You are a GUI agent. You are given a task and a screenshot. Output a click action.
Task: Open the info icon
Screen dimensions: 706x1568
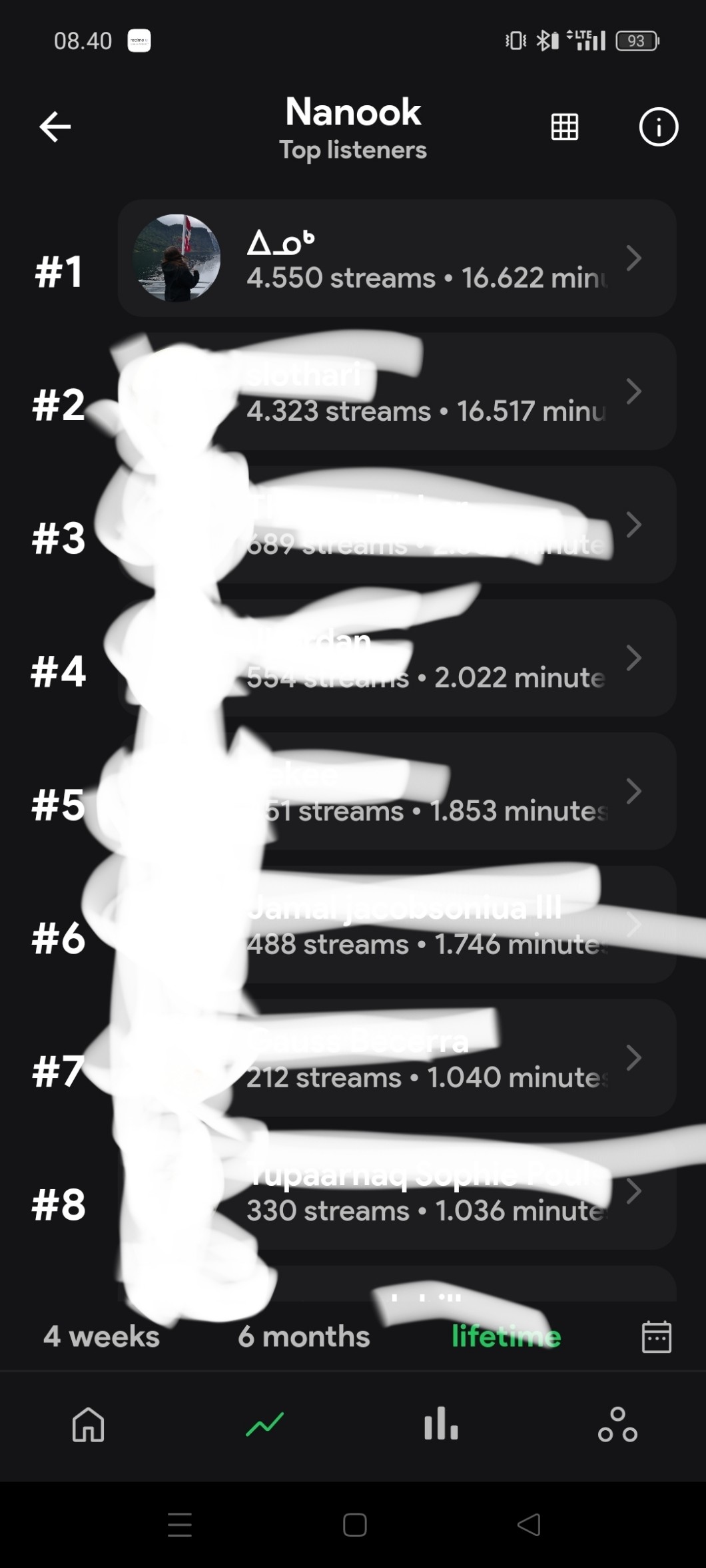pos(659,127)
